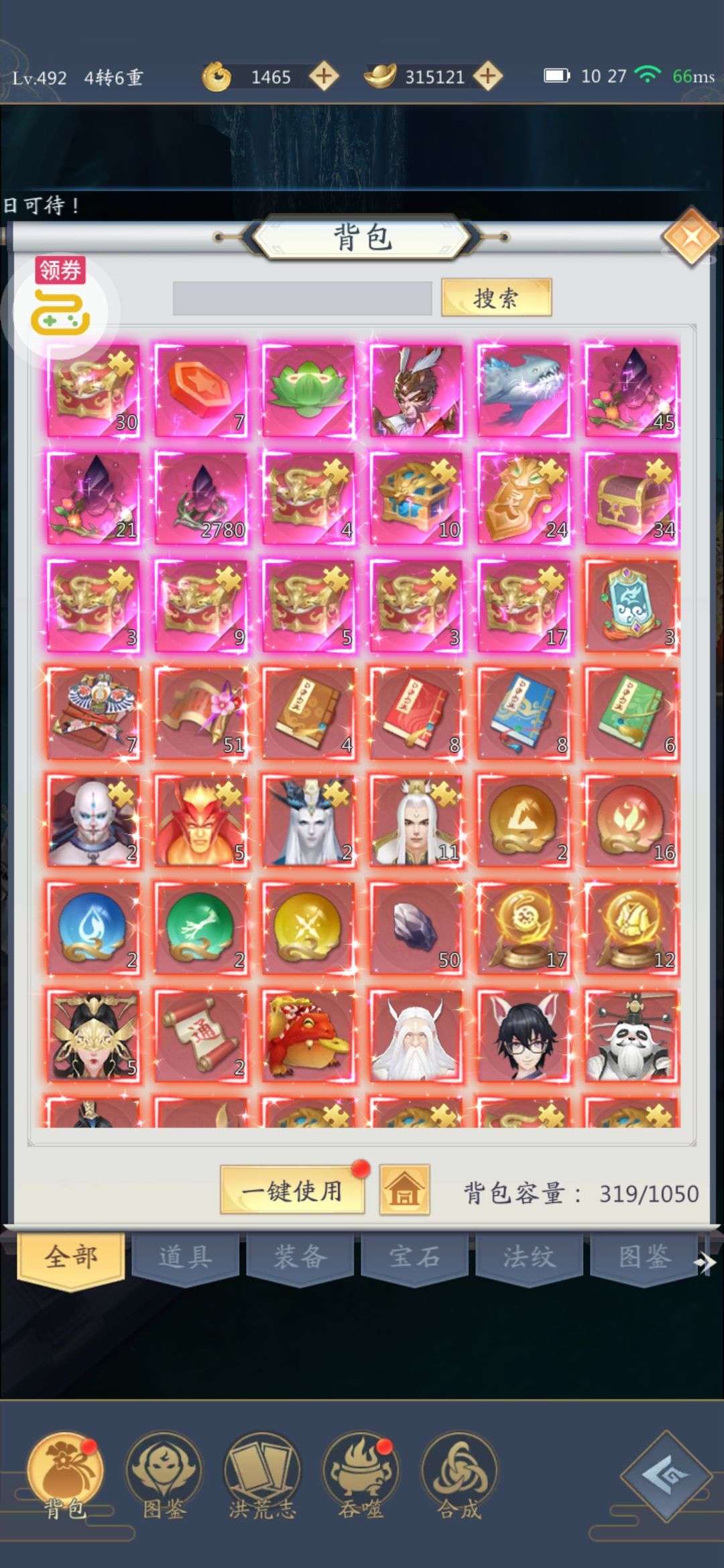The width and height of the screenshot is (724, 1568).
Task: Open the 宝石 tab
Action: (415, 1257)
